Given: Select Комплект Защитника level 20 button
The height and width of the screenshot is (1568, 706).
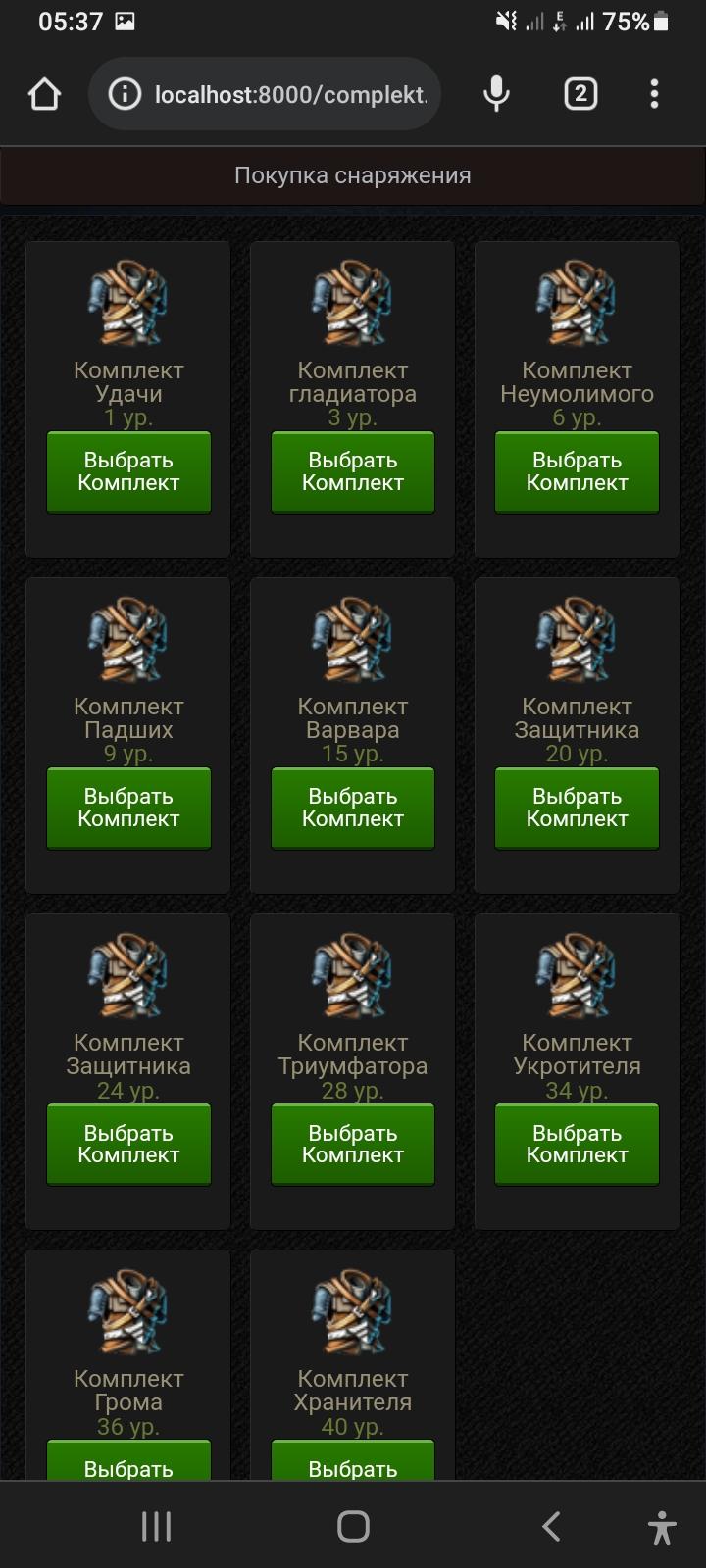Looking at the screenshot, I should [577, 808].
